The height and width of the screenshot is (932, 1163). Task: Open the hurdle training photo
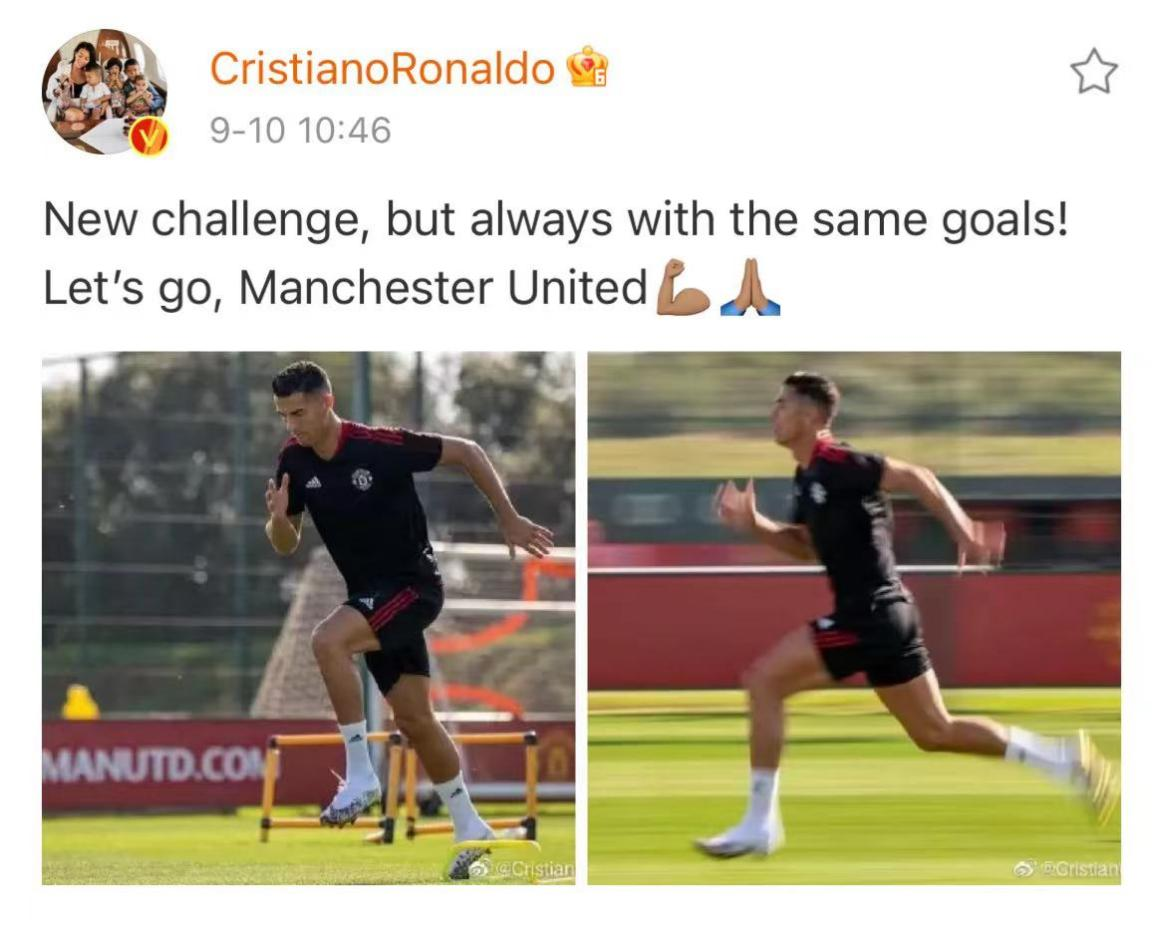tap(308, 618)
